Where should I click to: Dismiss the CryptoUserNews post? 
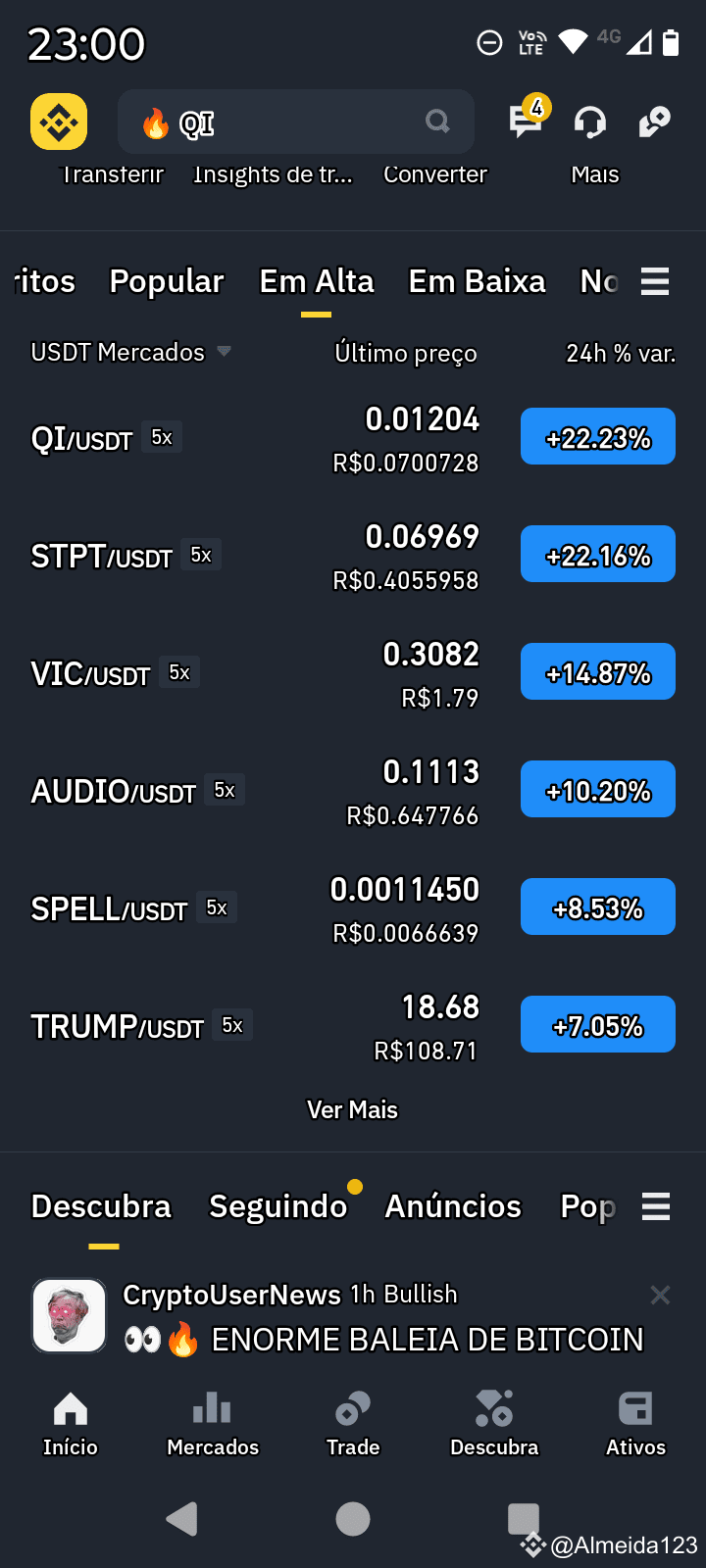pyautogui.click(x=660, y=1295)
